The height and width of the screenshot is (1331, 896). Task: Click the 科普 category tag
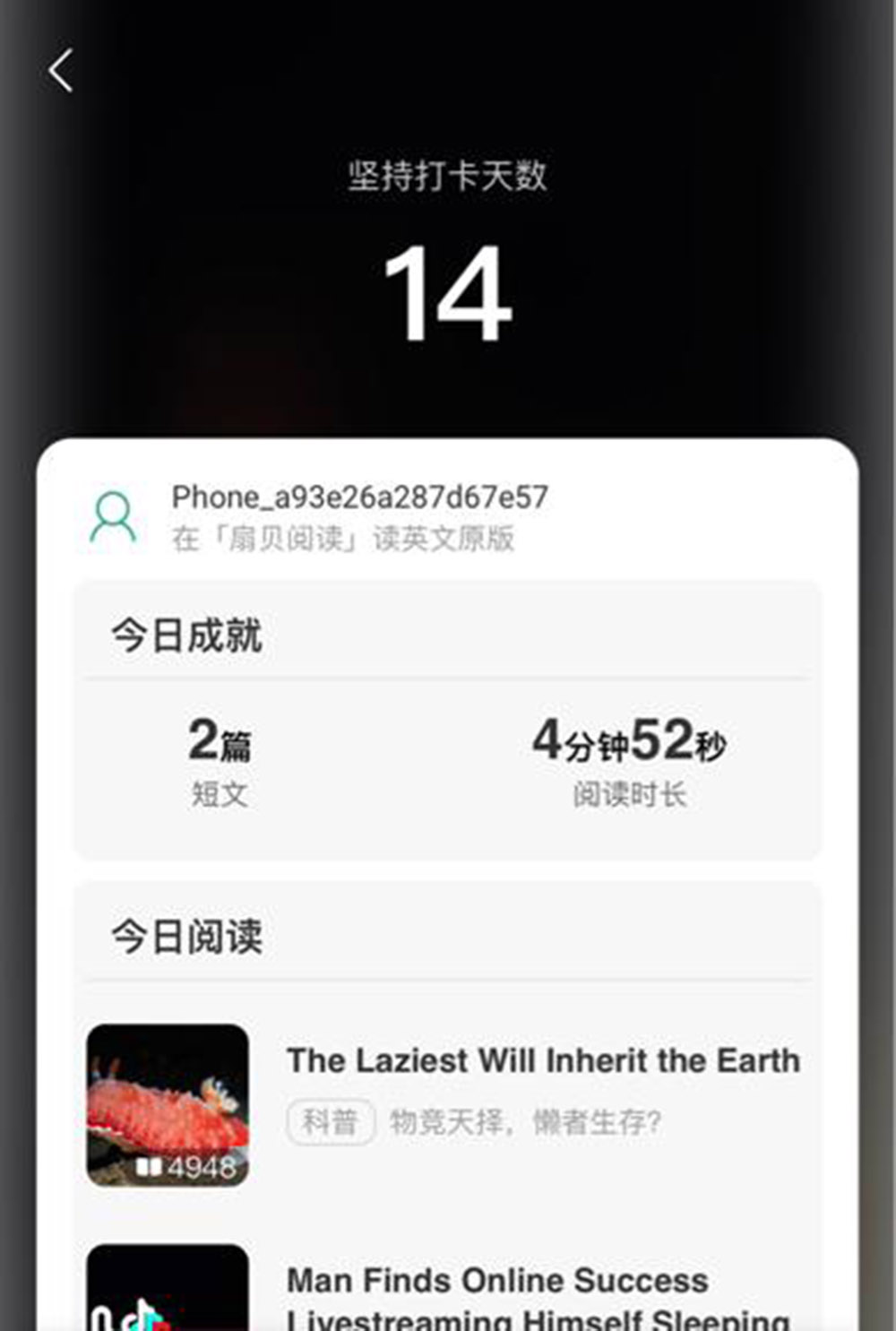(x=330, y=1121)
